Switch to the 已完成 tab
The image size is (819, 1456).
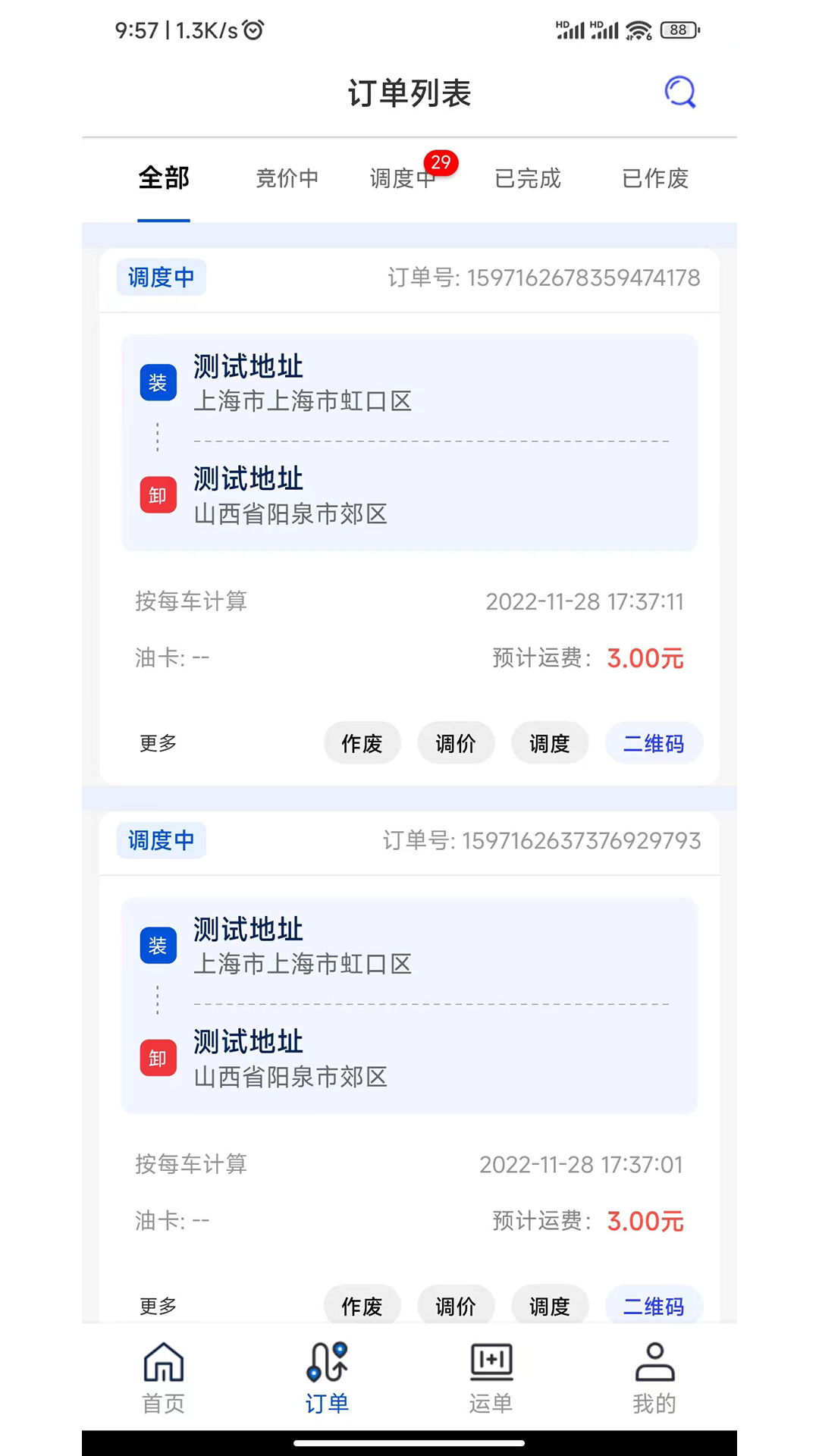[527, 178]
